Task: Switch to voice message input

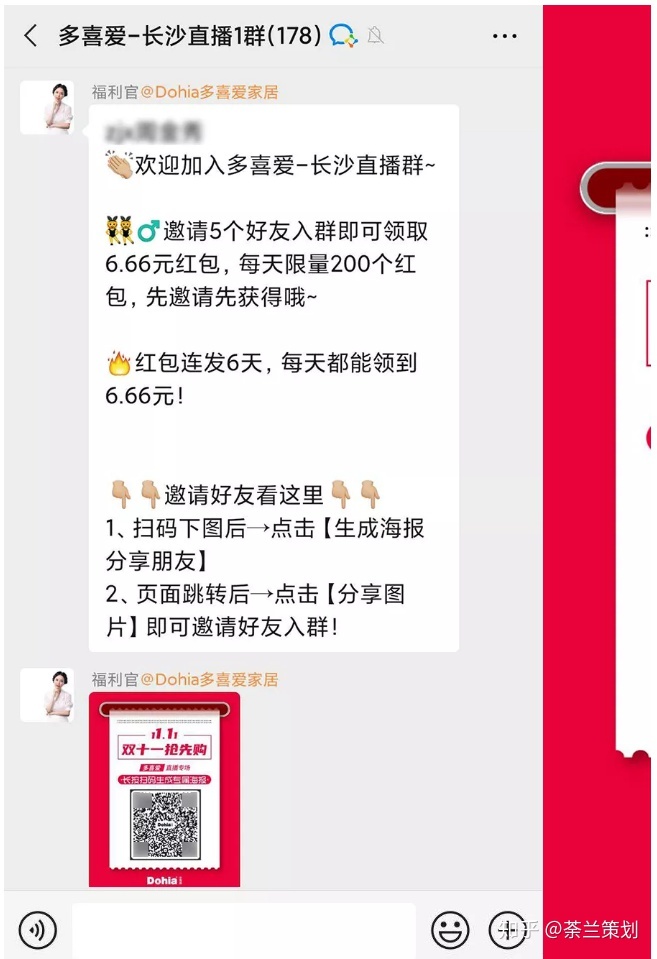Action: (38, 930)
